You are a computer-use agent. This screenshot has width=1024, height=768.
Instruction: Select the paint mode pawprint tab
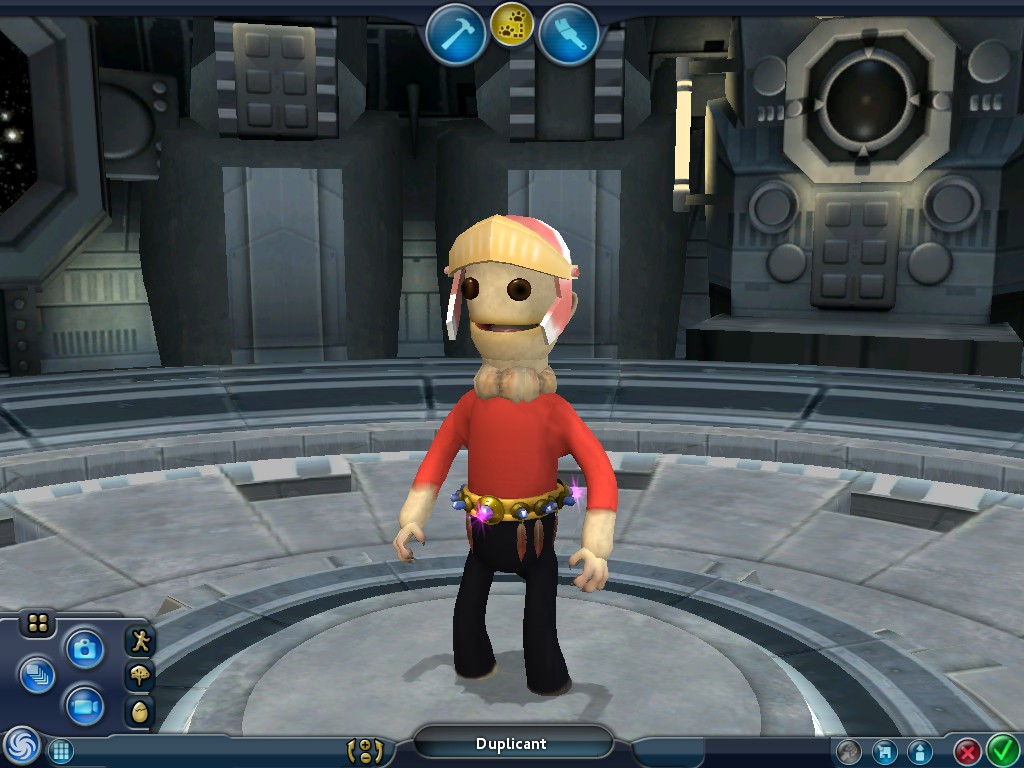pos(512,29)
